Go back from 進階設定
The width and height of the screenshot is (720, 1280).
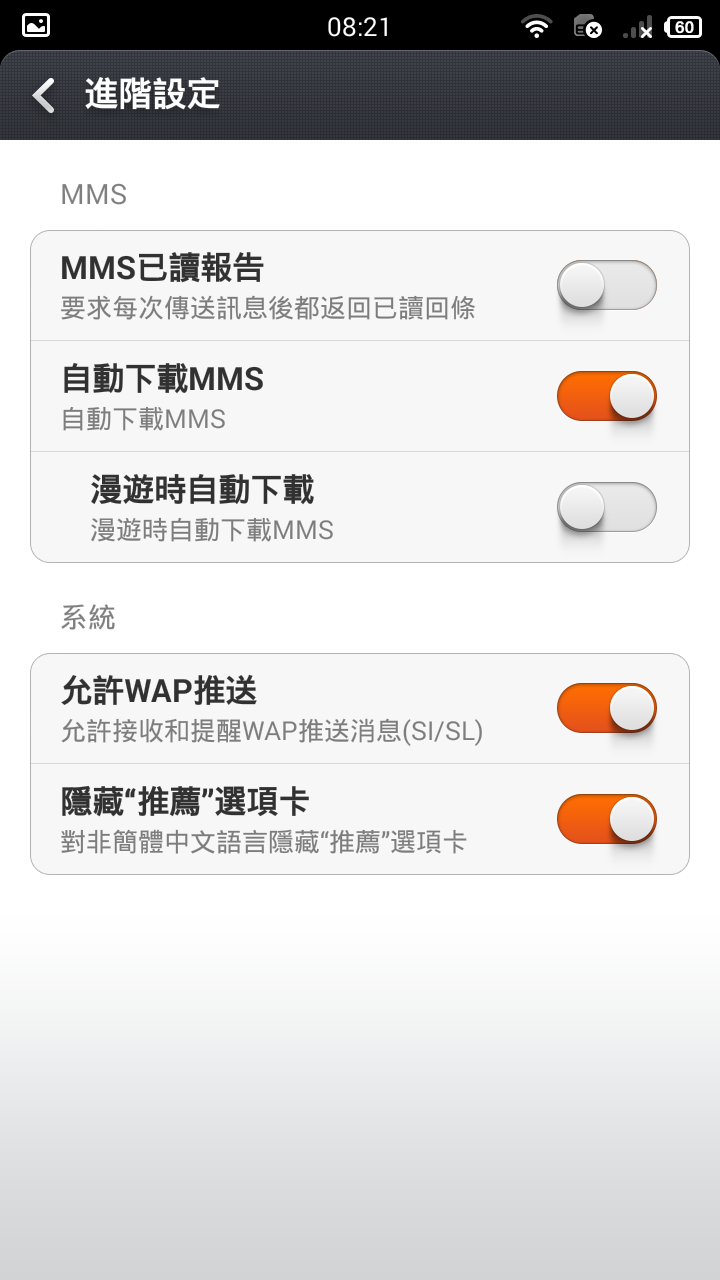[43, 96]
